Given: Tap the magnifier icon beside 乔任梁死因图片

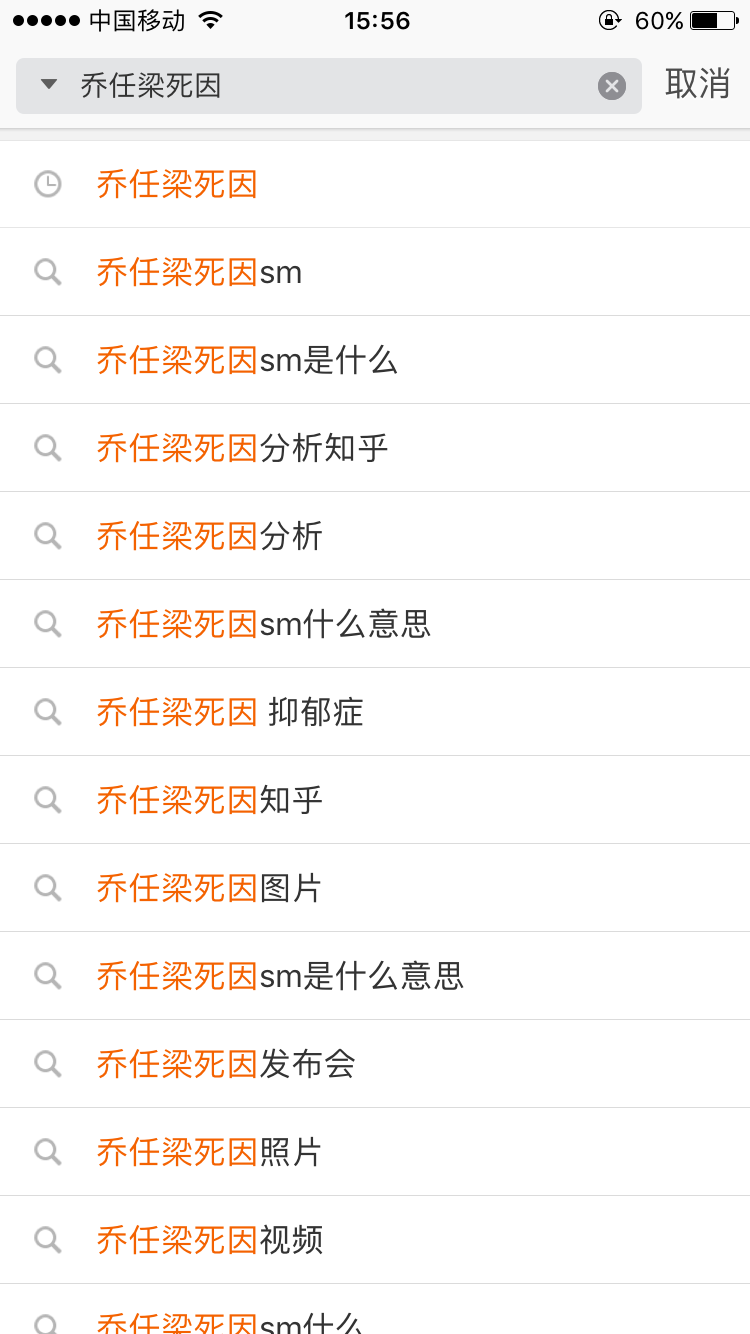Looking at the screenshot, I should [x=46, y=888].
